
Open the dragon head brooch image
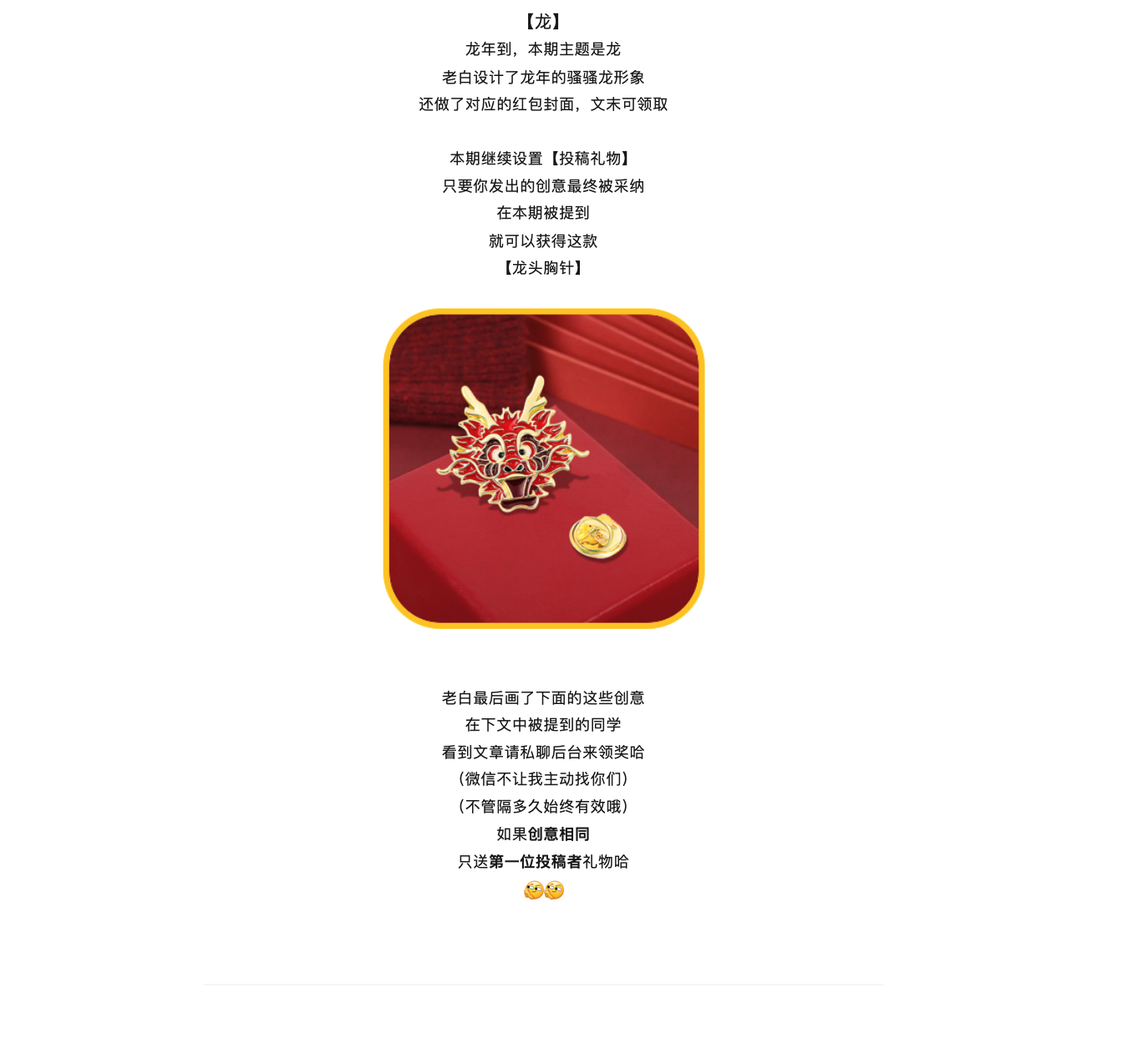[543, 469]
